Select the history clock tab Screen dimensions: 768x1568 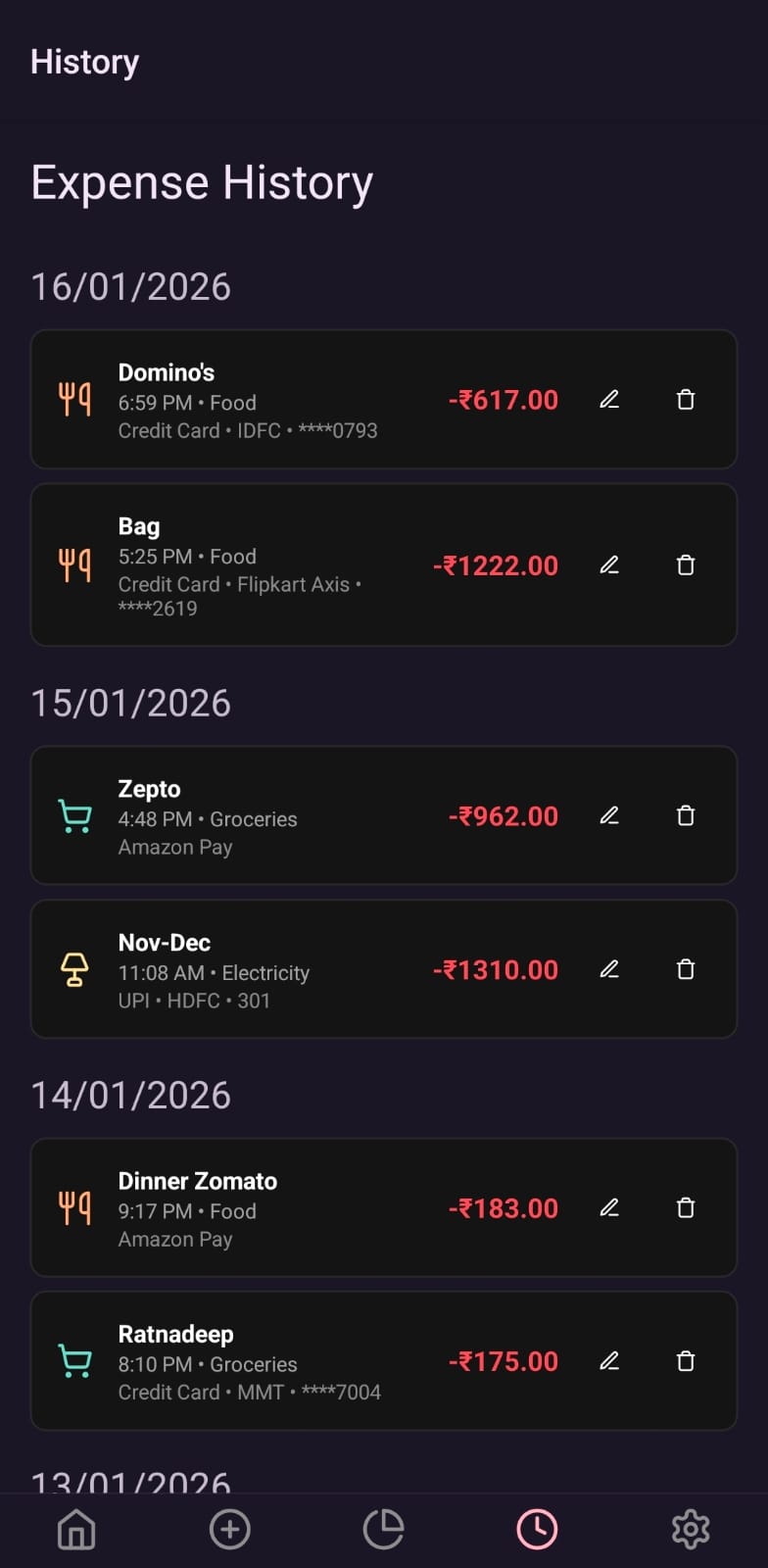click(x=537, y=1529)
